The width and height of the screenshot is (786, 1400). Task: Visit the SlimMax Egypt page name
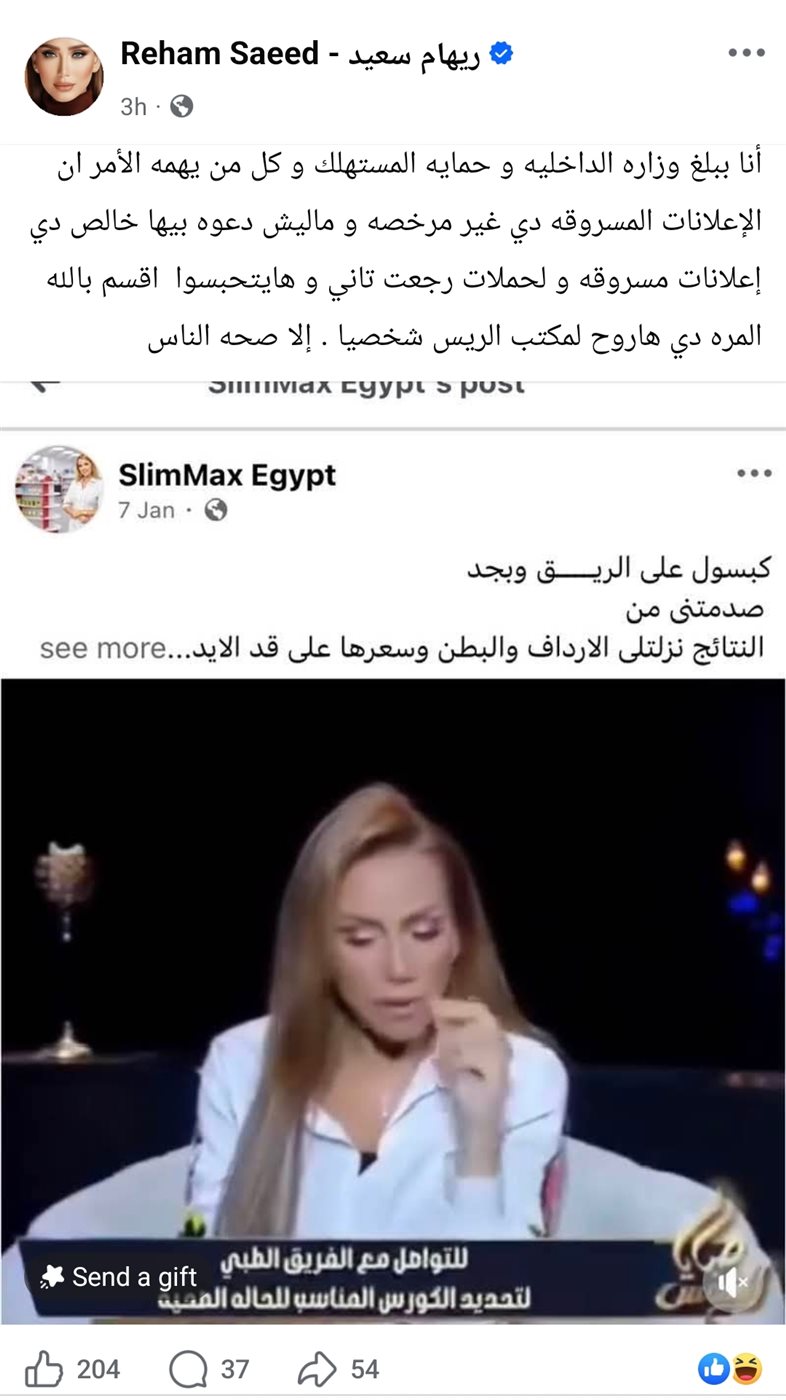[227, 475]
